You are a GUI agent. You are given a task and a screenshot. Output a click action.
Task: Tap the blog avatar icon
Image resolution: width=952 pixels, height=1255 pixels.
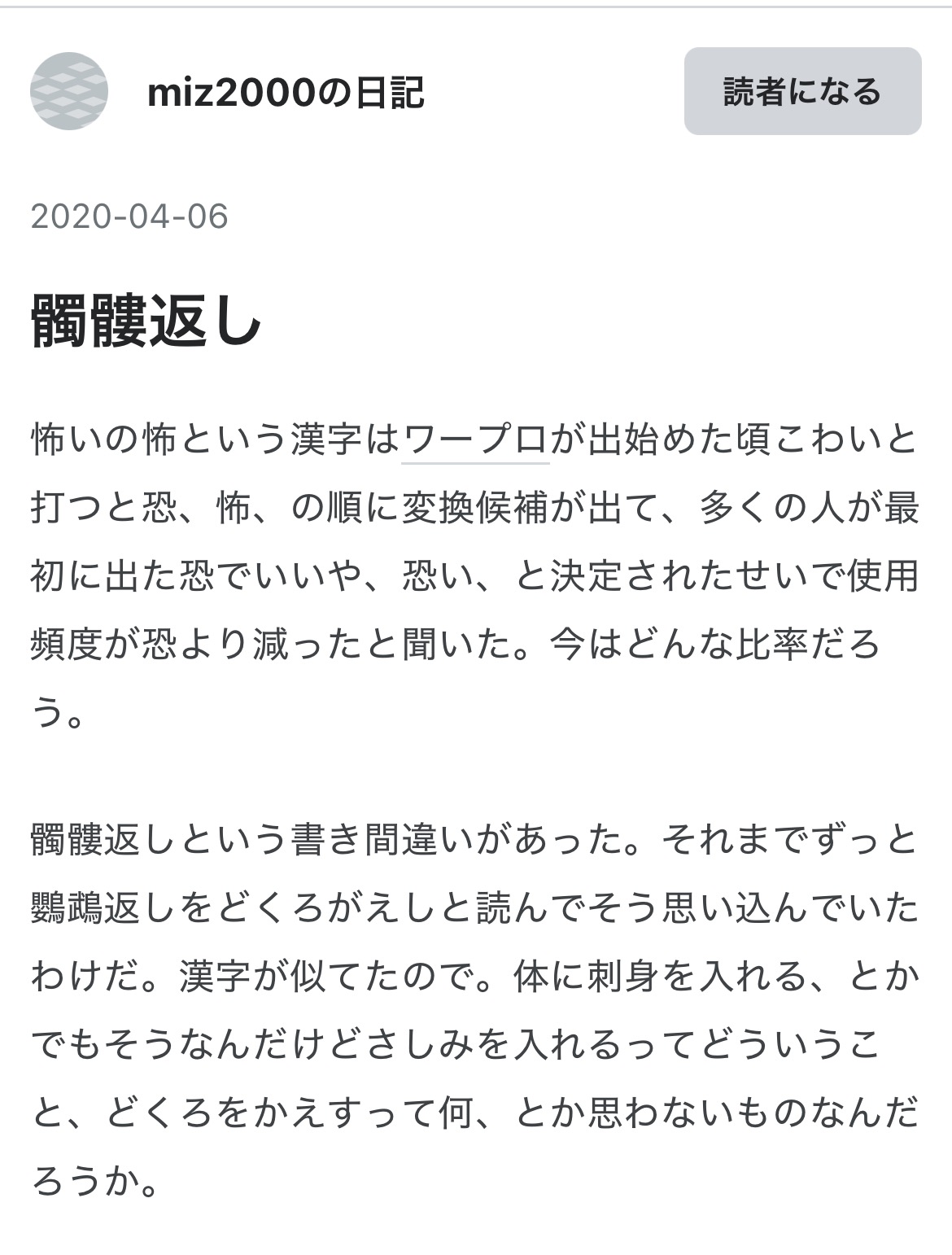pyautogui.click(x=69, y=91)
